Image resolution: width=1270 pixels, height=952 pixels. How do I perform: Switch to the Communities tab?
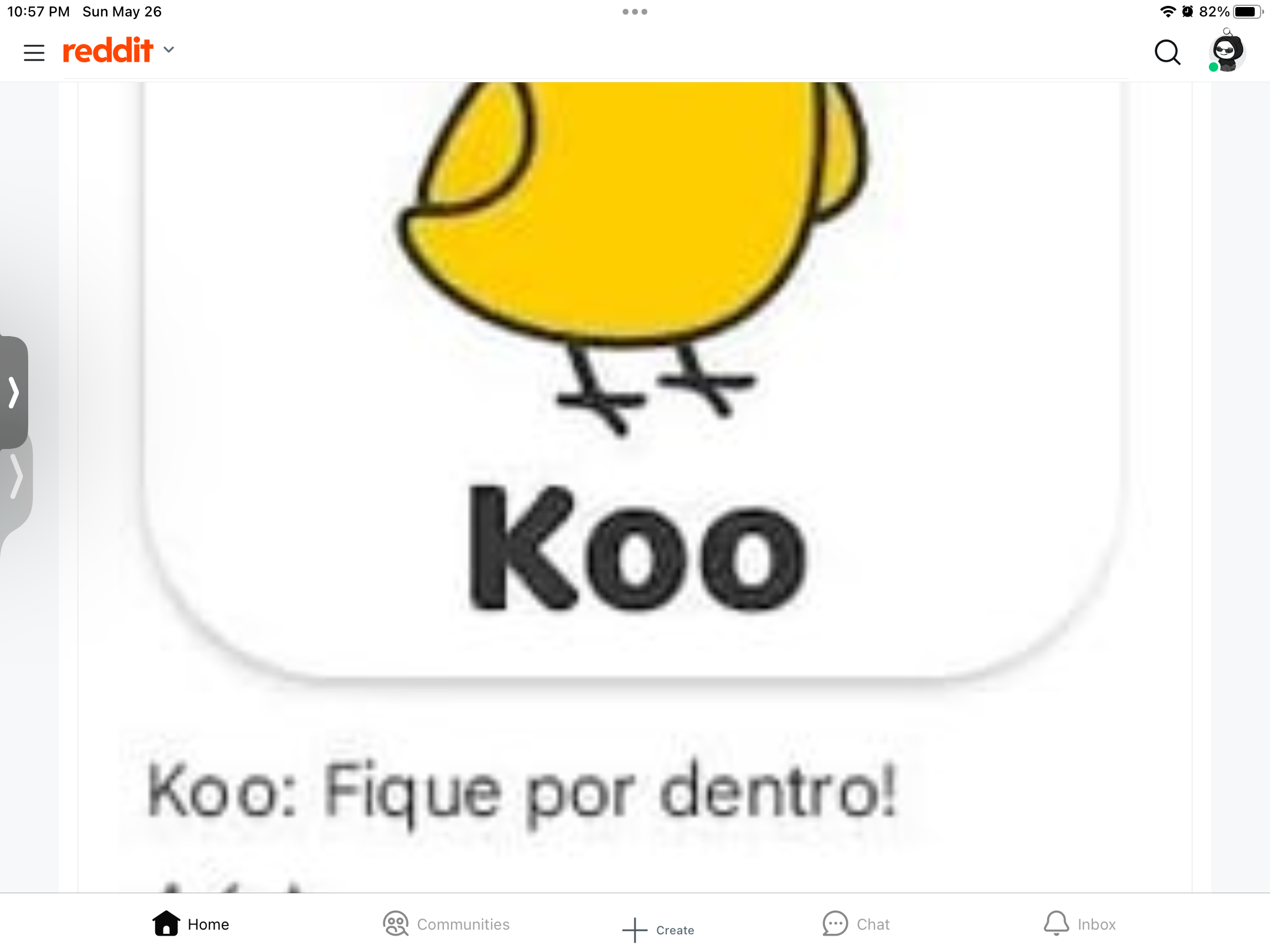click(x=446, y=924)
